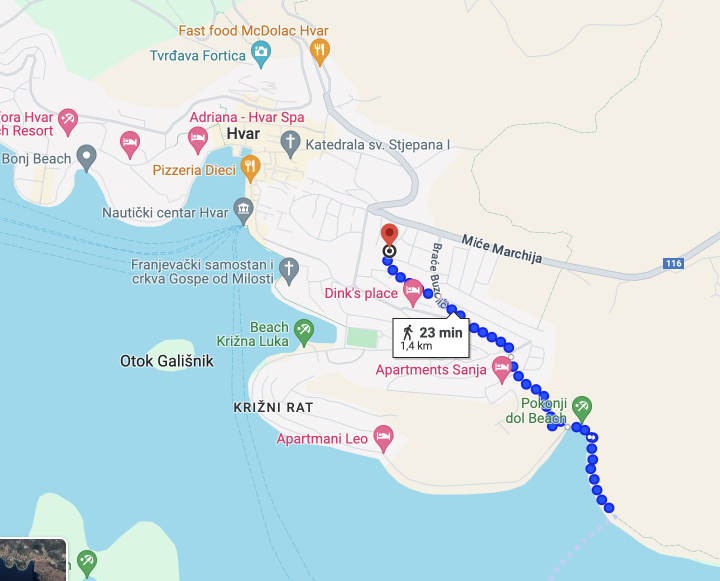Image resolution: width=720 pixels, height=581 pixels.
Task: Select the Fast food McDolac Hvar pin
Action: [x=320, y=50]
